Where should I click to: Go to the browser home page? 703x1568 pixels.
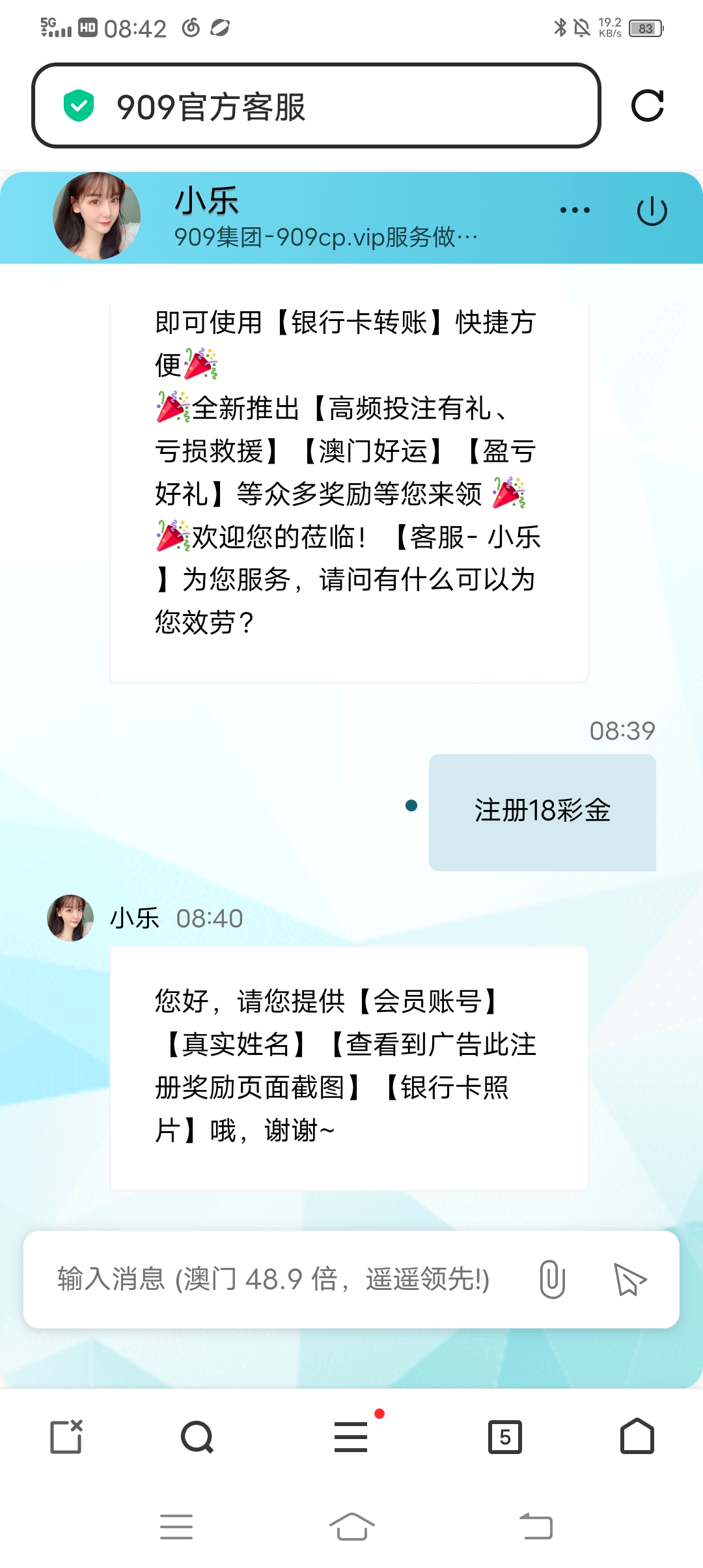coord(637,1436)
